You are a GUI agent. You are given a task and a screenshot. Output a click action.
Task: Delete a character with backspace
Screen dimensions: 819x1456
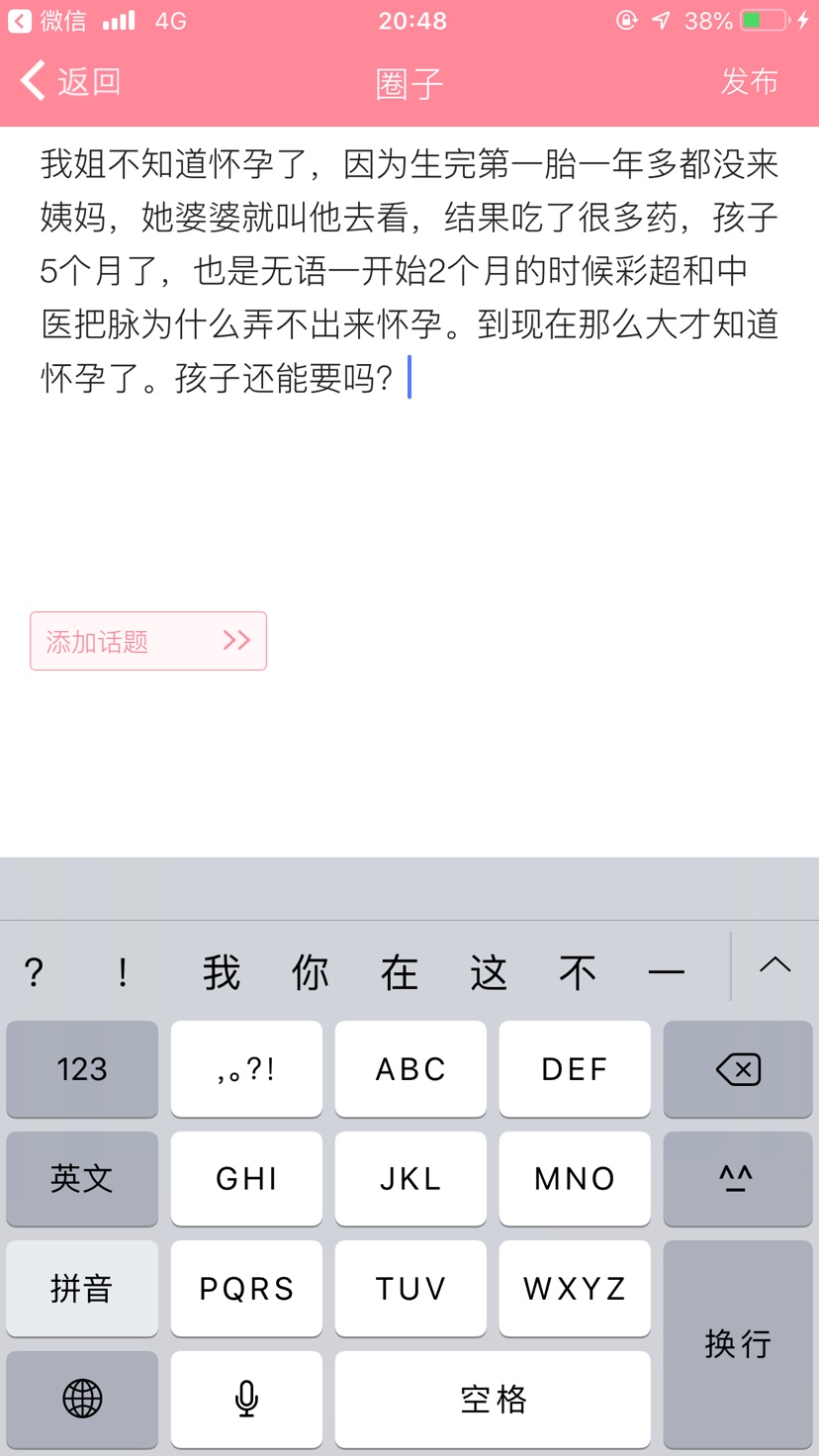point(737,1069)
